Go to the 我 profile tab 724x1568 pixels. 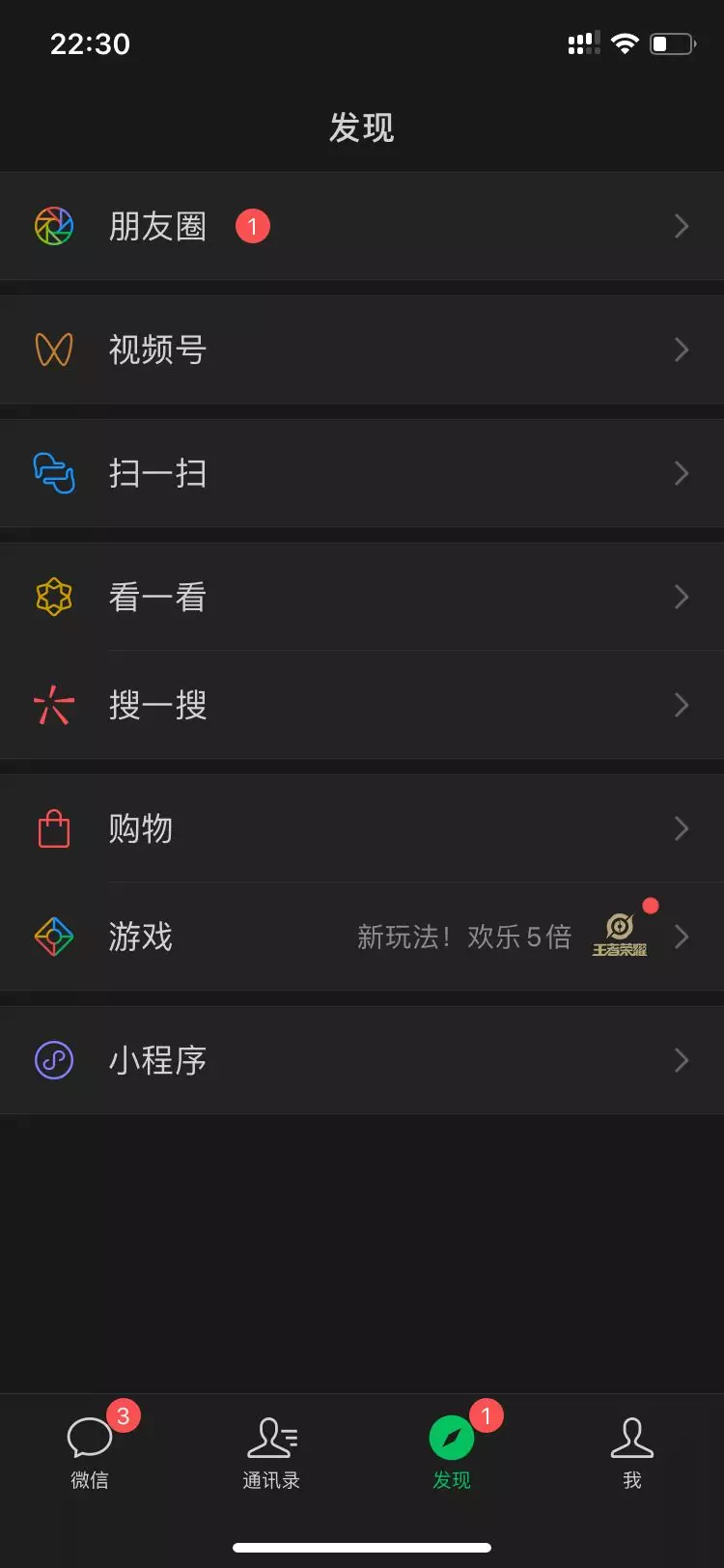click(x=632, y=1451)
